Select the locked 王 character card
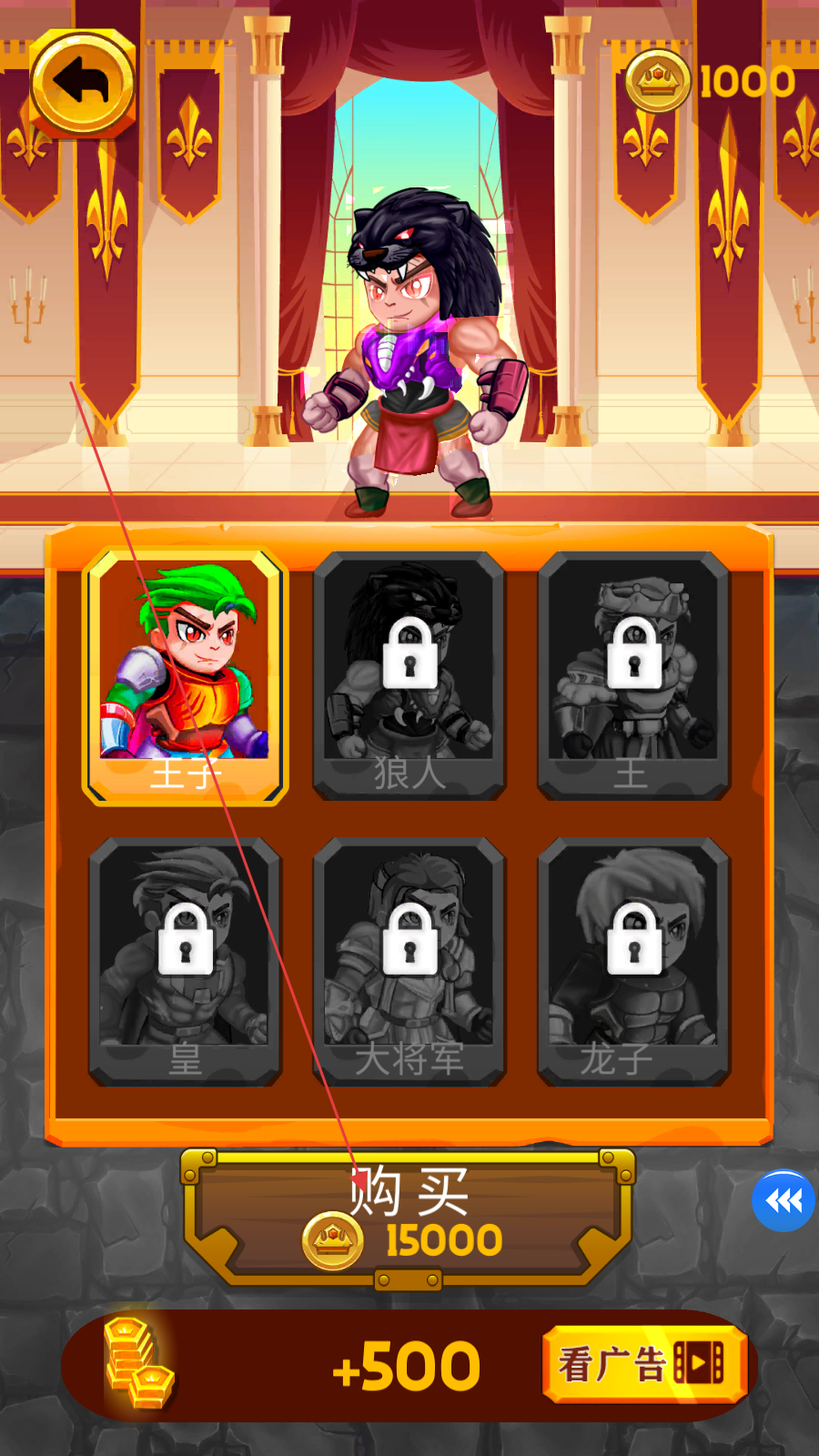Viewport: 819px width, 1456px height. coord(633,676)
